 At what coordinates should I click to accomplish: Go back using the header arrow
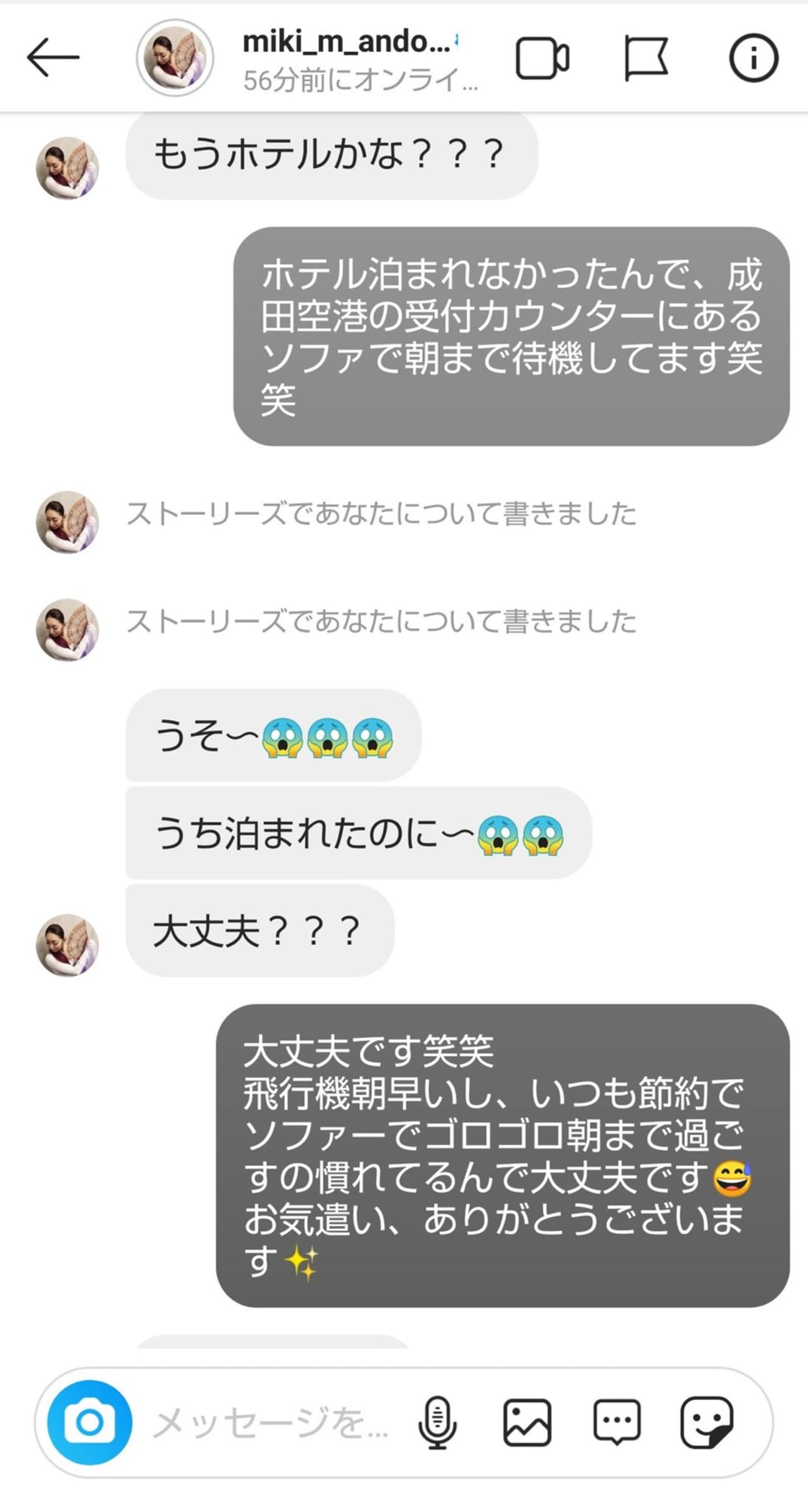tap(53, 57)
